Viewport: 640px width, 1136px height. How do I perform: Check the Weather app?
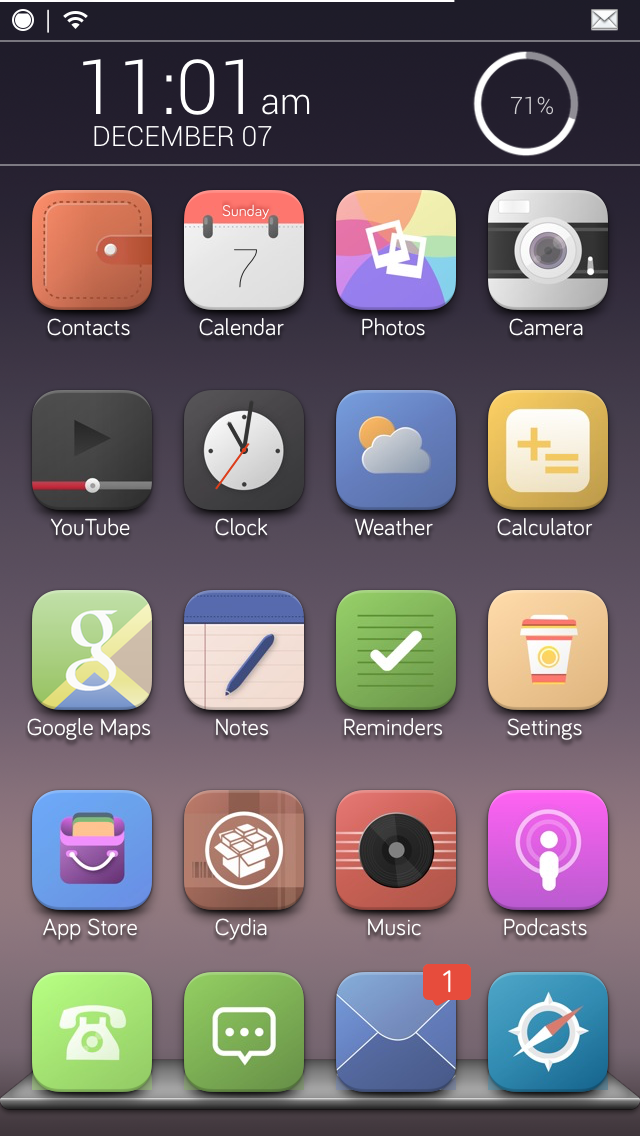coord(396,450)
